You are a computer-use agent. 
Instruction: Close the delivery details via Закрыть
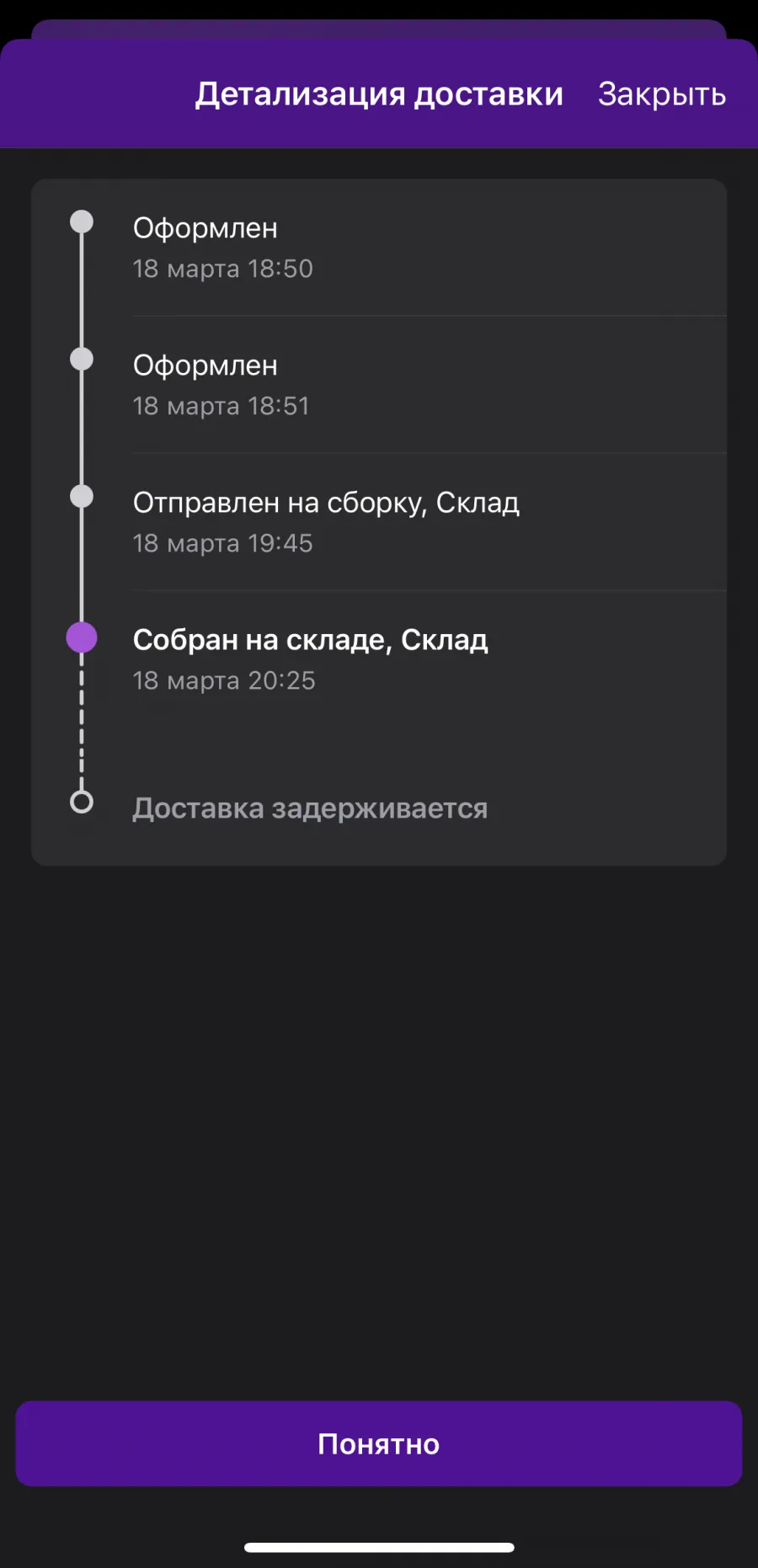point(662,94)
